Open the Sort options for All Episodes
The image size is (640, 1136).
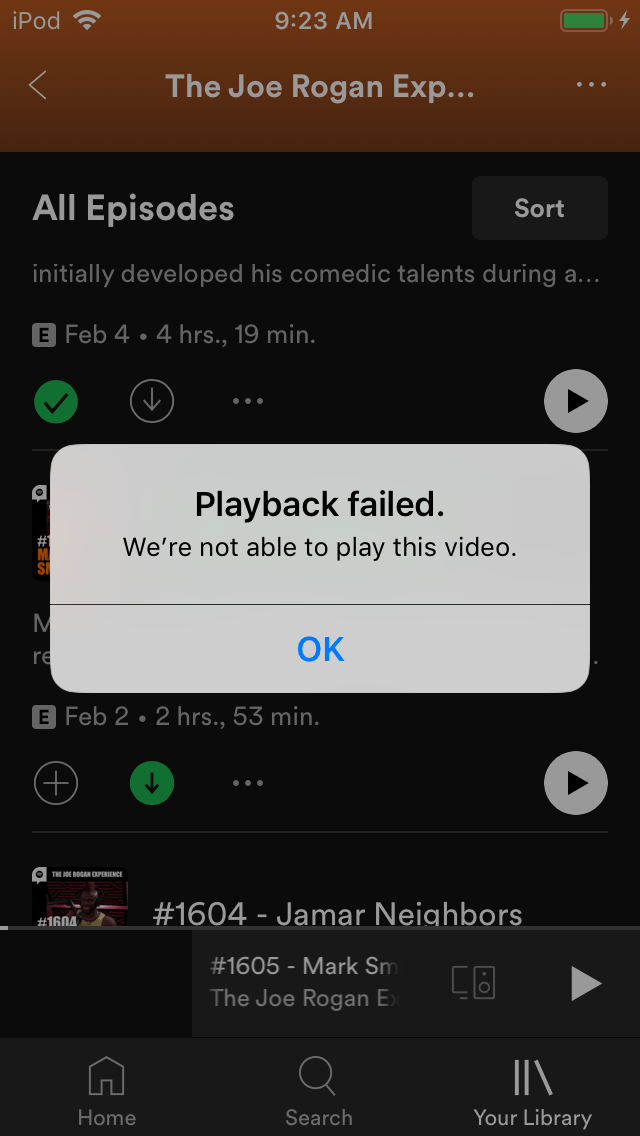(x=539, y=208)
